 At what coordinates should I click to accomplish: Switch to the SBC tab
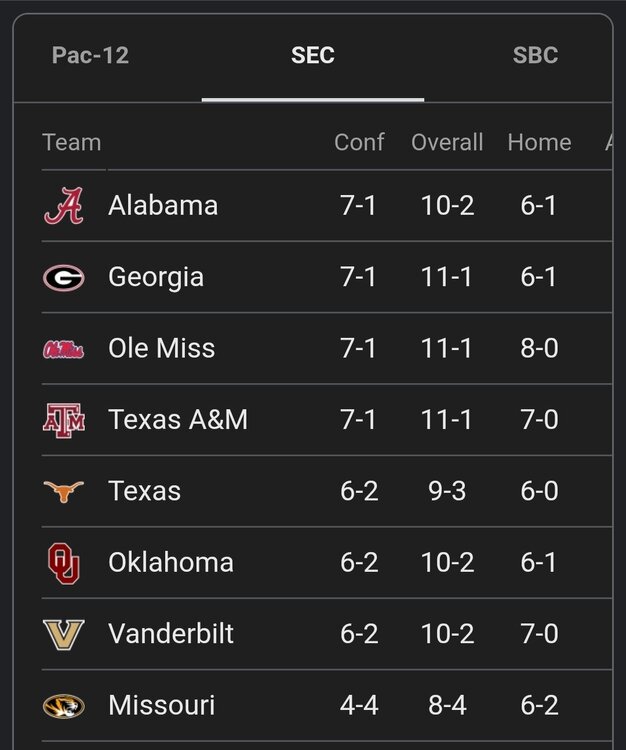pos(535,55)
